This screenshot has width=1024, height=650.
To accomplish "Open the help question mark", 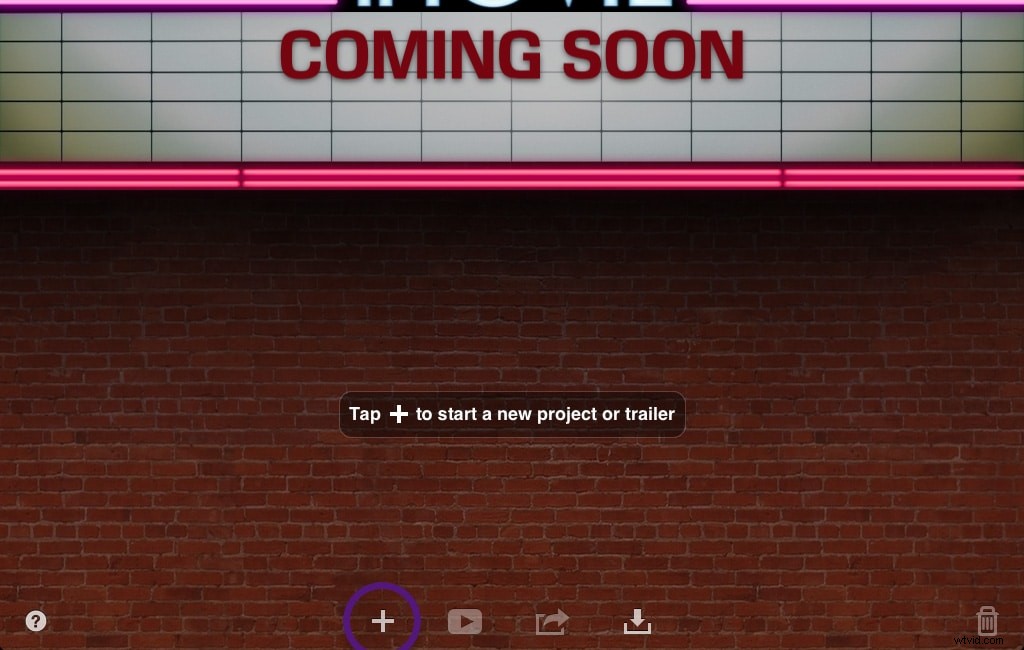I will tap(36, 621).
